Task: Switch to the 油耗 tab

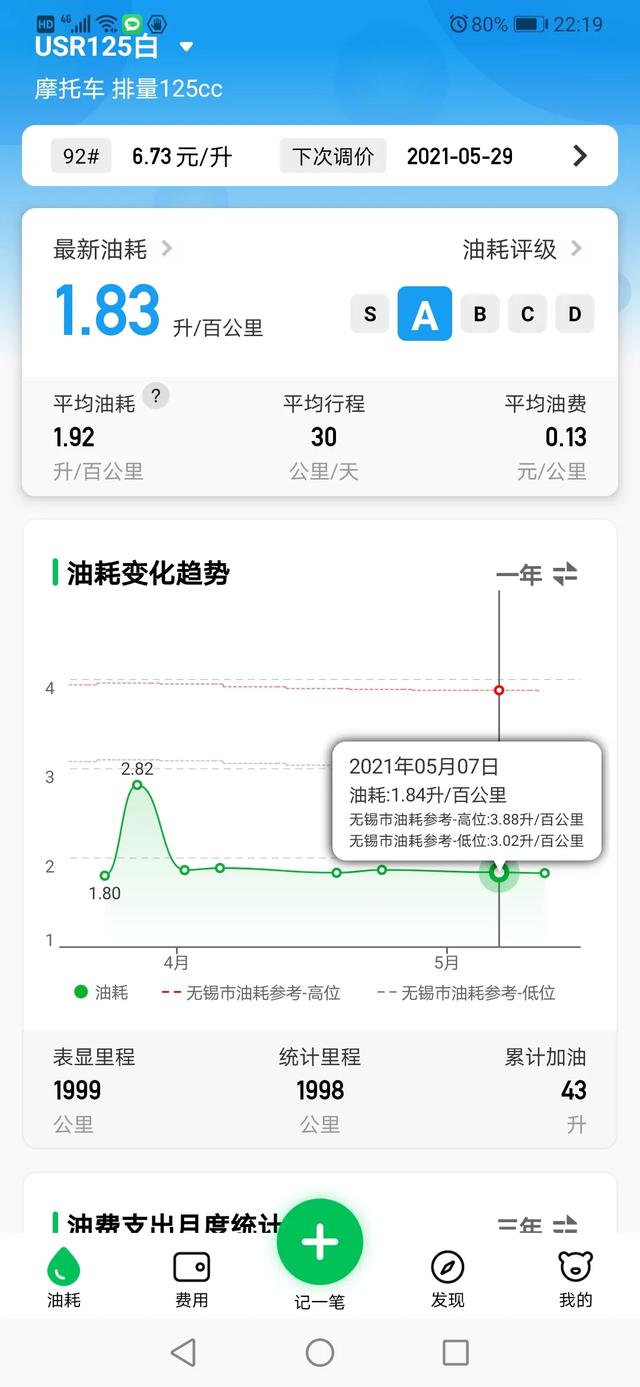Action: click(64, 1278)
